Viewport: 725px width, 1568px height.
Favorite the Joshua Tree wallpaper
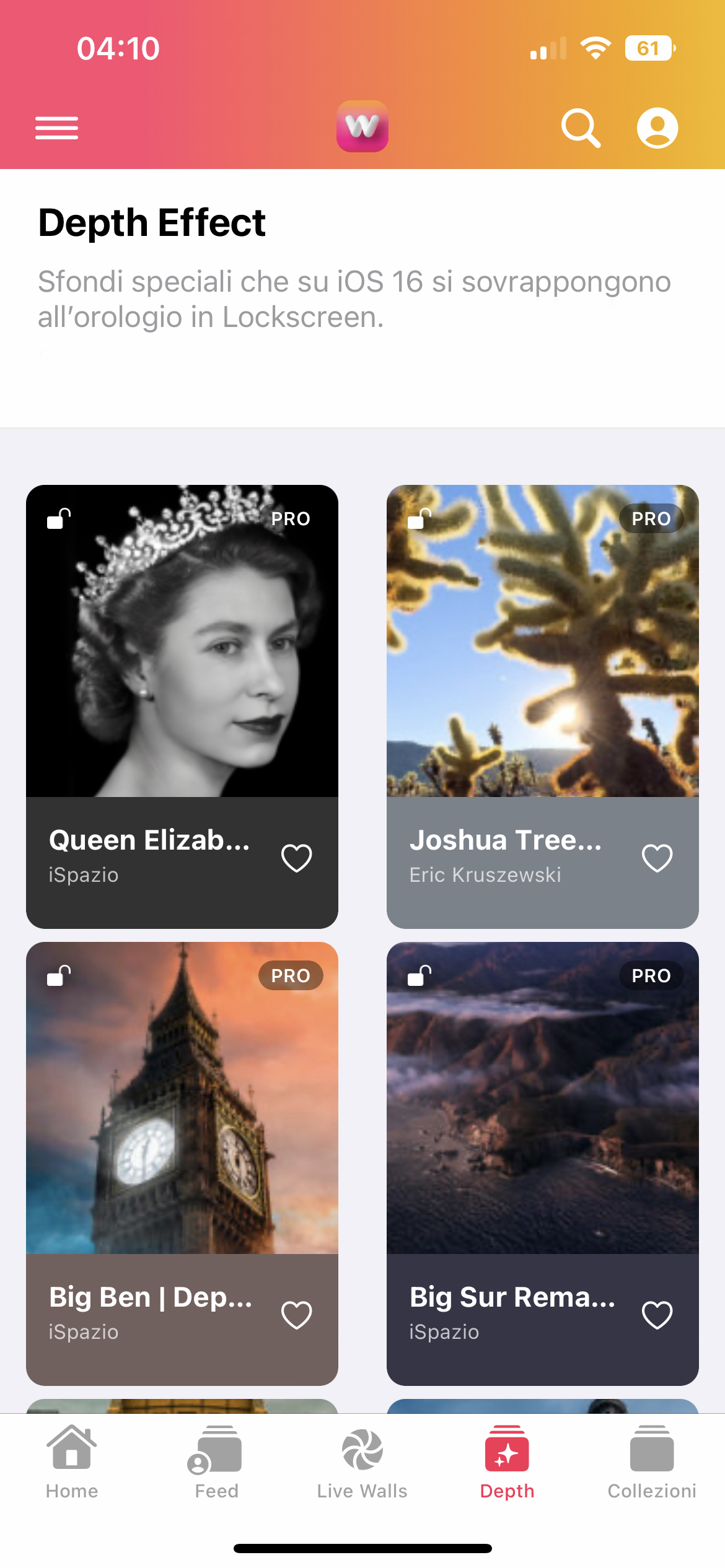[x=657, y=858]
